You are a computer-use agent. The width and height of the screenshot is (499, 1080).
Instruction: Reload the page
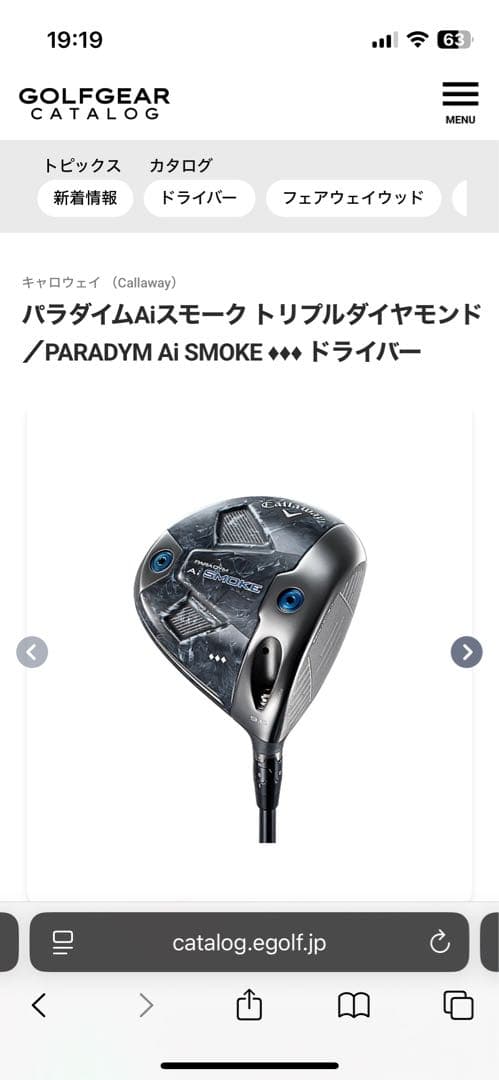pyautogui.click(x=439, y=943)
